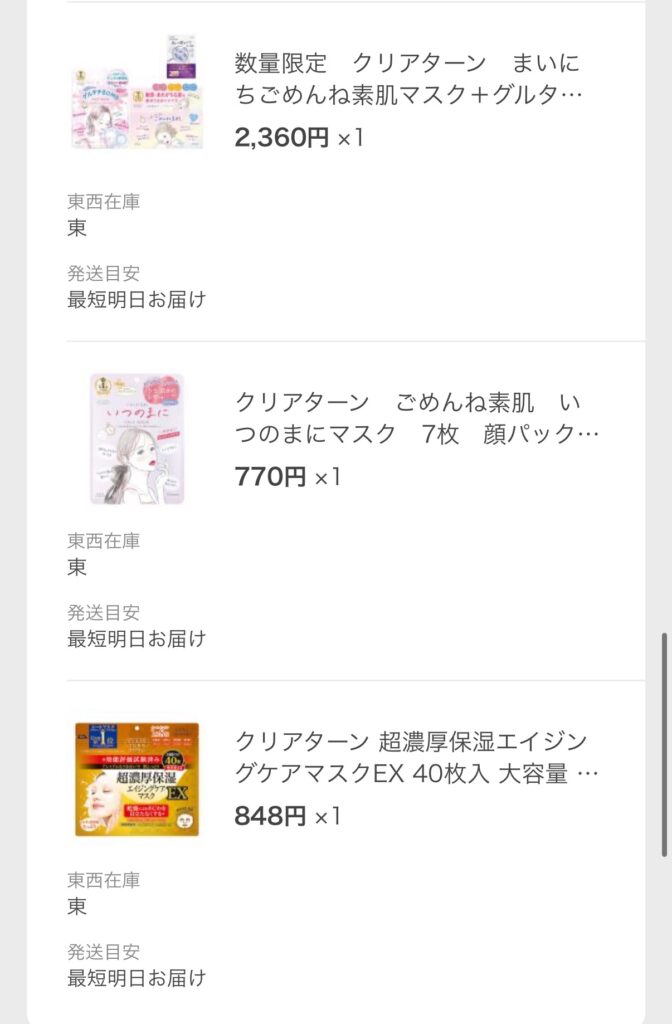Image resolution: width=672 pixels, height=1024 pixels.
Task: Open the まいにちごめんね素肌マスク＋グルタ product title
Action: [408, 79]
